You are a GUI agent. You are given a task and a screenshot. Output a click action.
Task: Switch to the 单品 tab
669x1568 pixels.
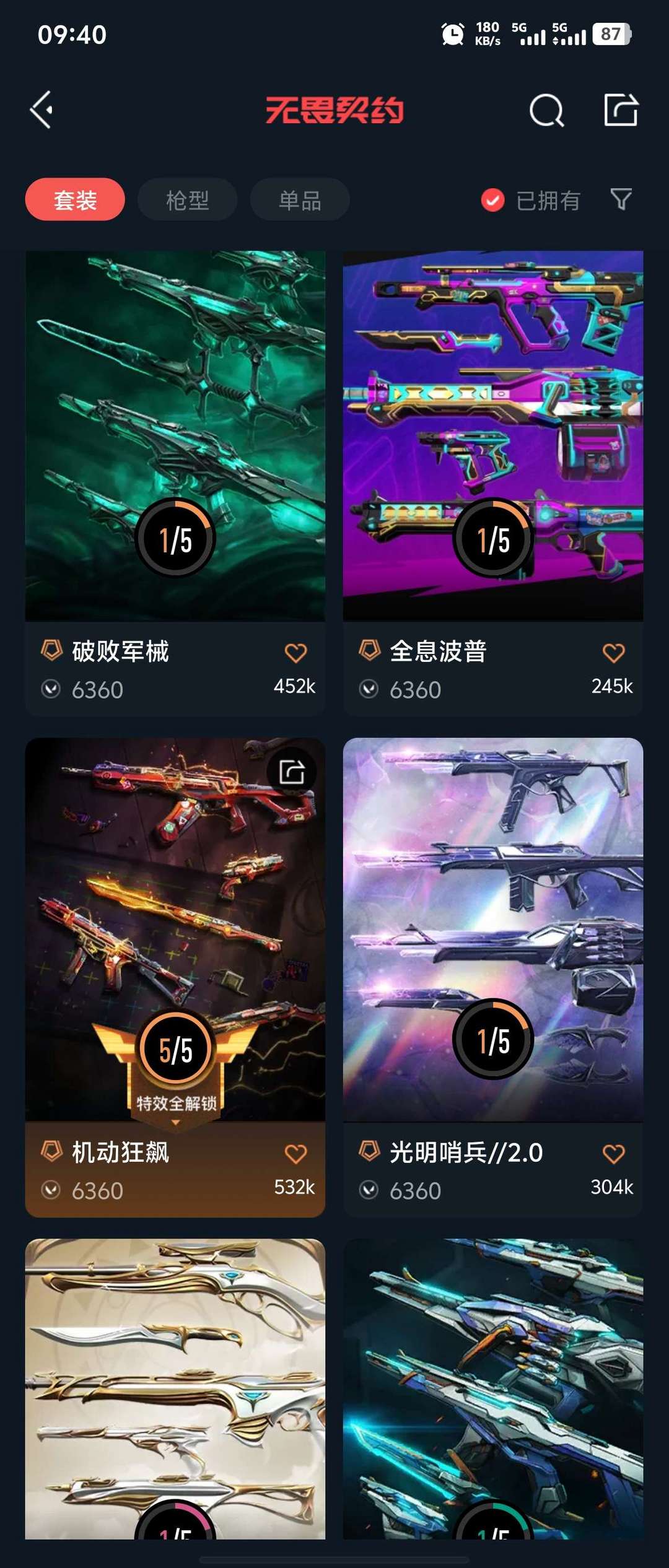click(300, 199)
